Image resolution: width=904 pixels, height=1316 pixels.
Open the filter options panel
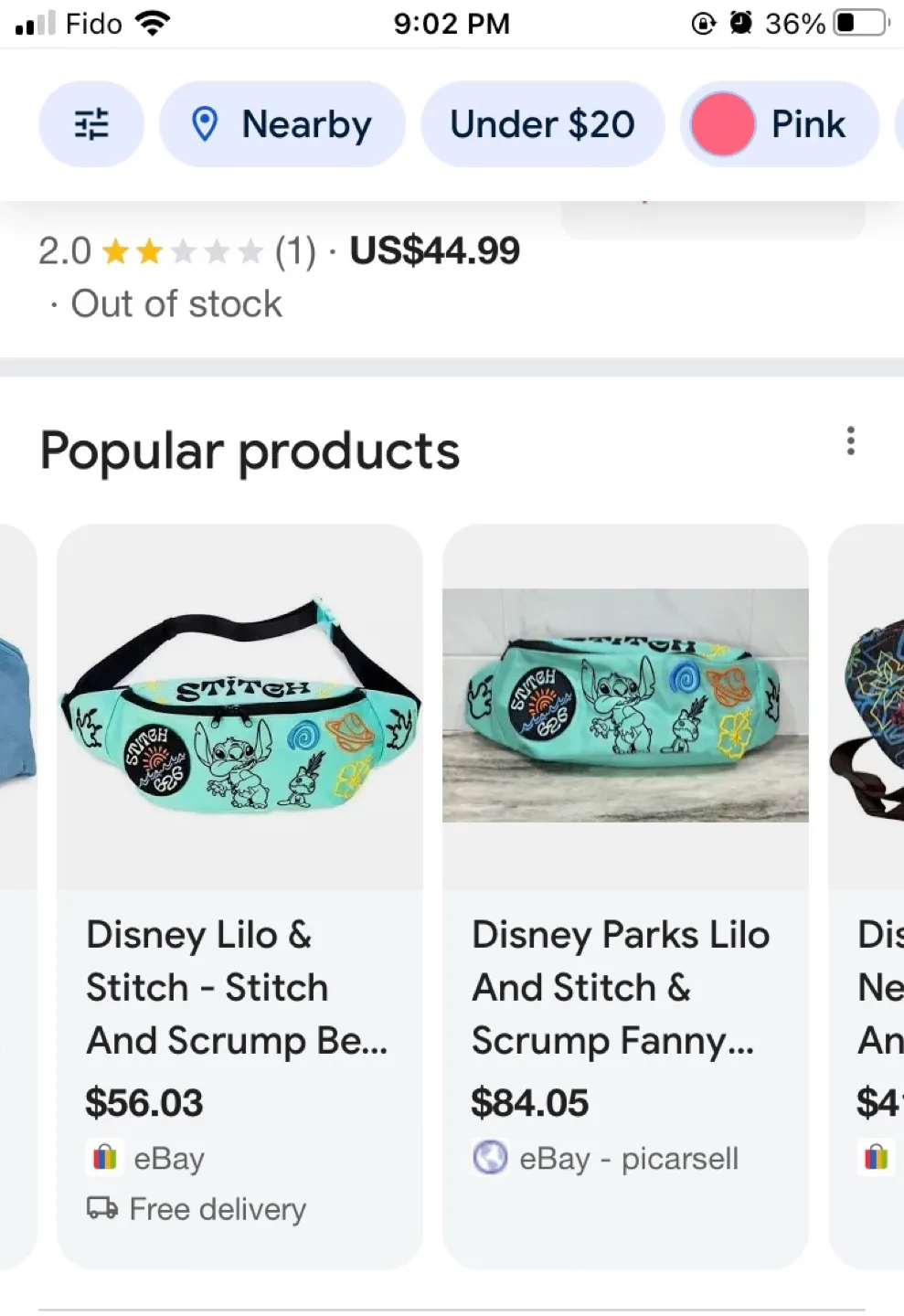tap(91, 124)
